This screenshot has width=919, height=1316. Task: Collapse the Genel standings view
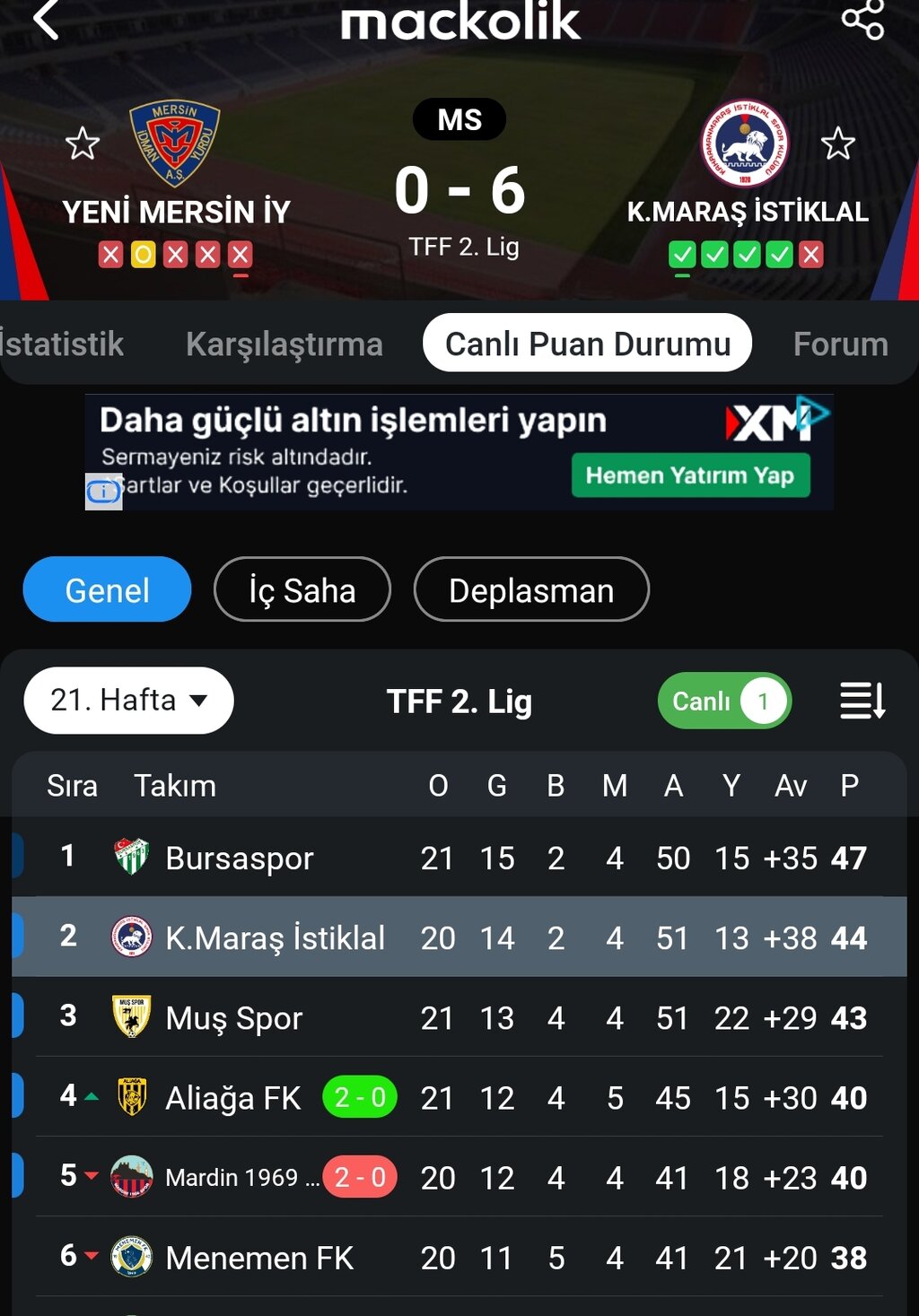click(107, 589)
